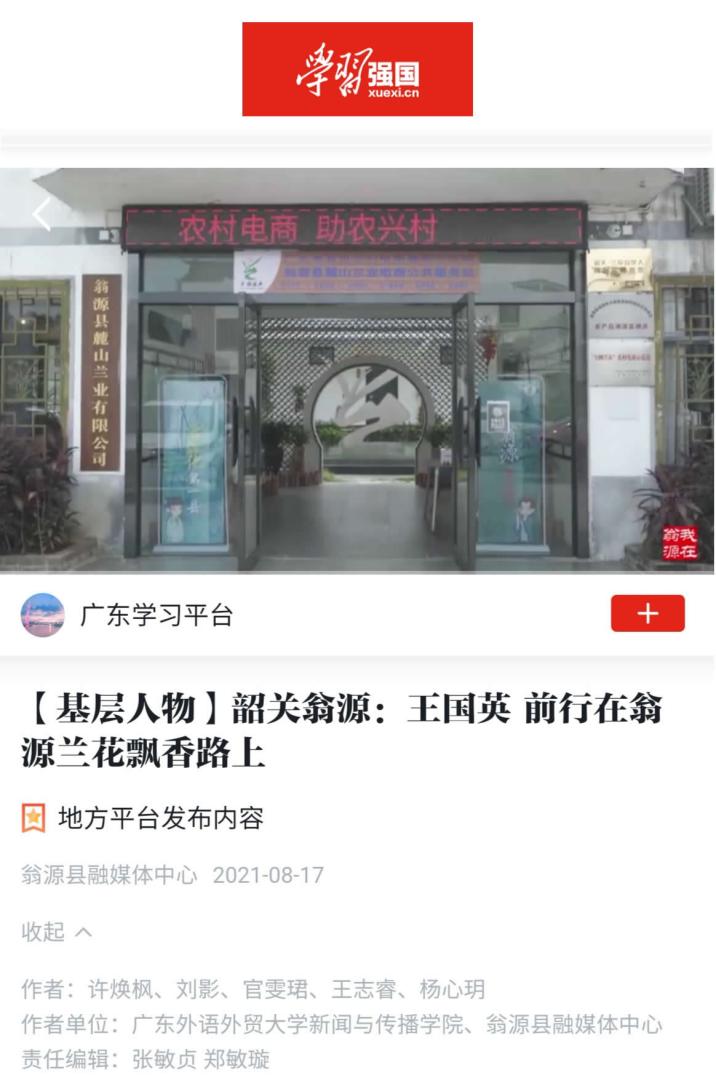716x1078 pixels.
Task: Follow 广东学习平台 with the plus button
Action: (x=647, y=614)
